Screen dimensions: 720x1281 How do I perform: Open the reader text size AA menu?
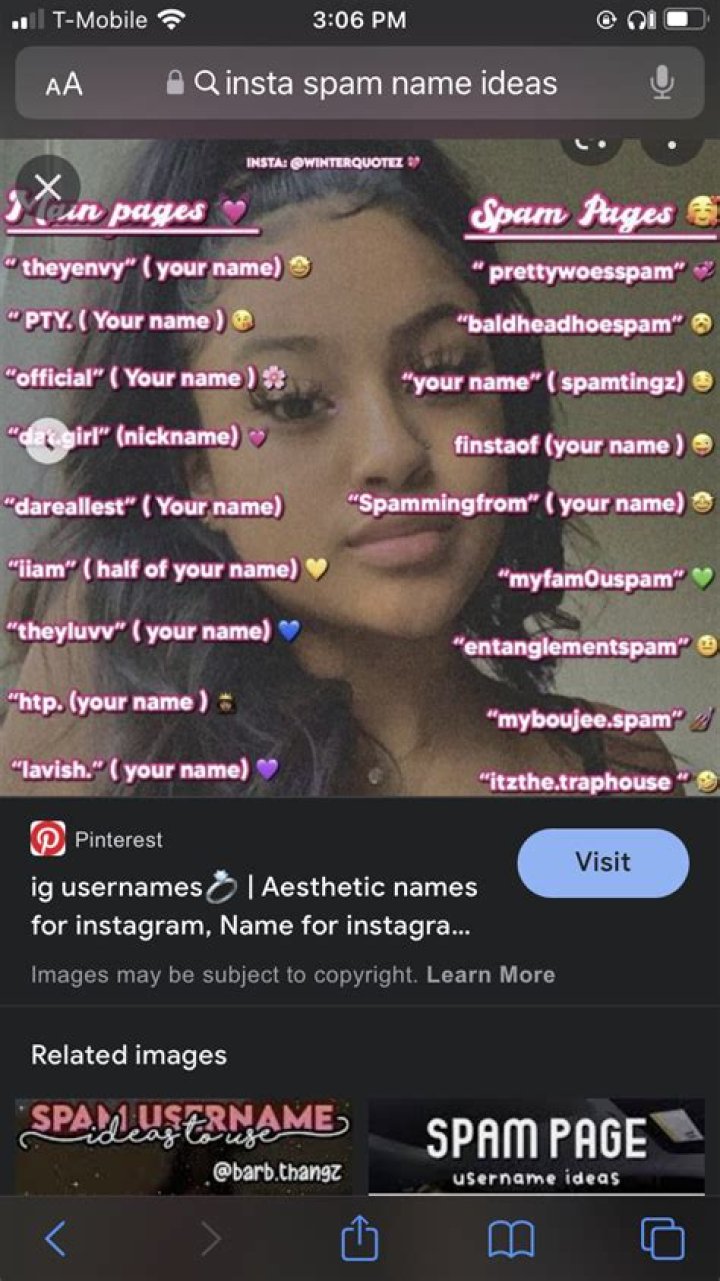click(x=64, y=84)
